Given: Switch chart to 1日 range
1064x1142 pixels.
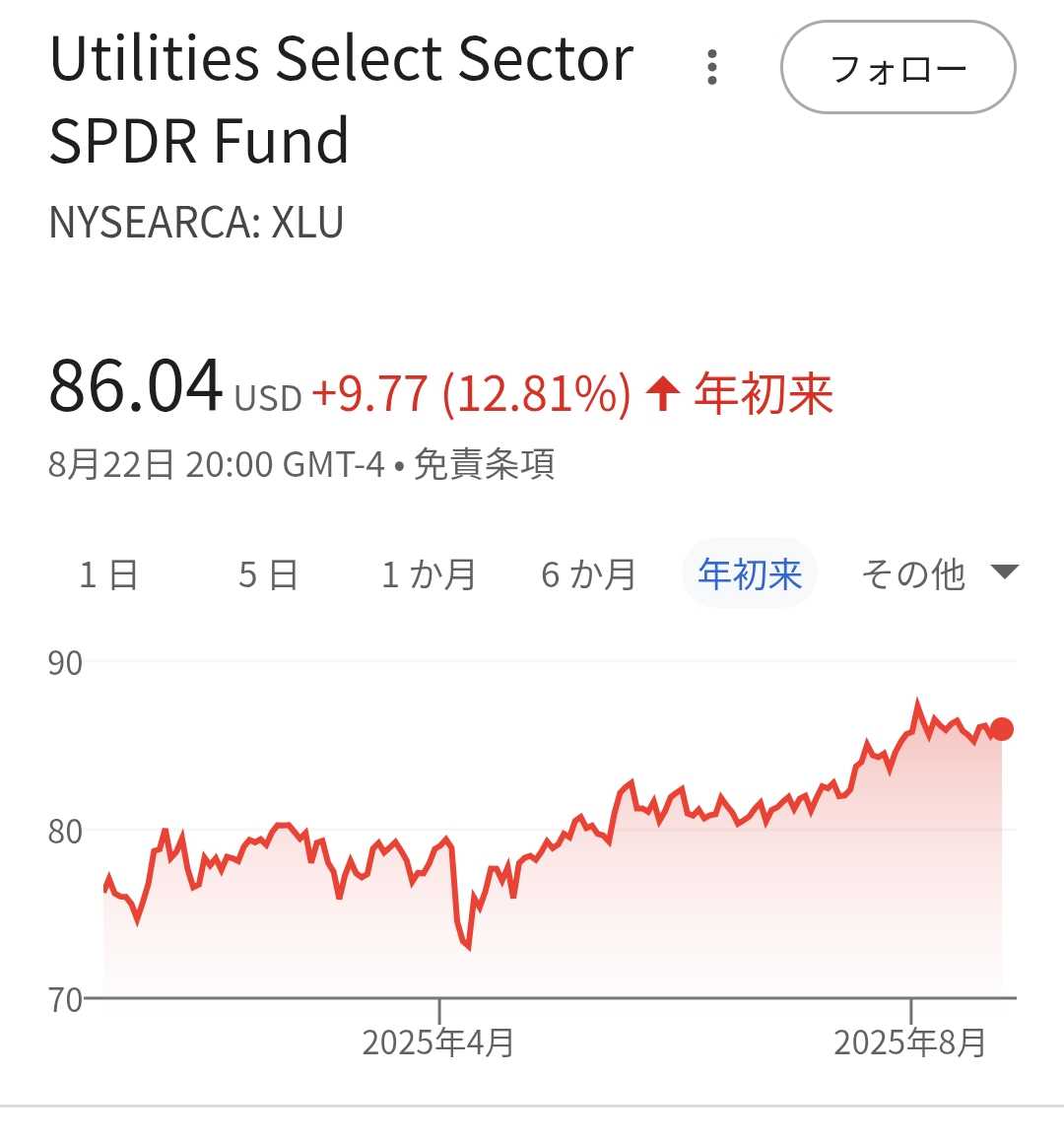Looking at the screenshot, I should (x=108, y=573).
